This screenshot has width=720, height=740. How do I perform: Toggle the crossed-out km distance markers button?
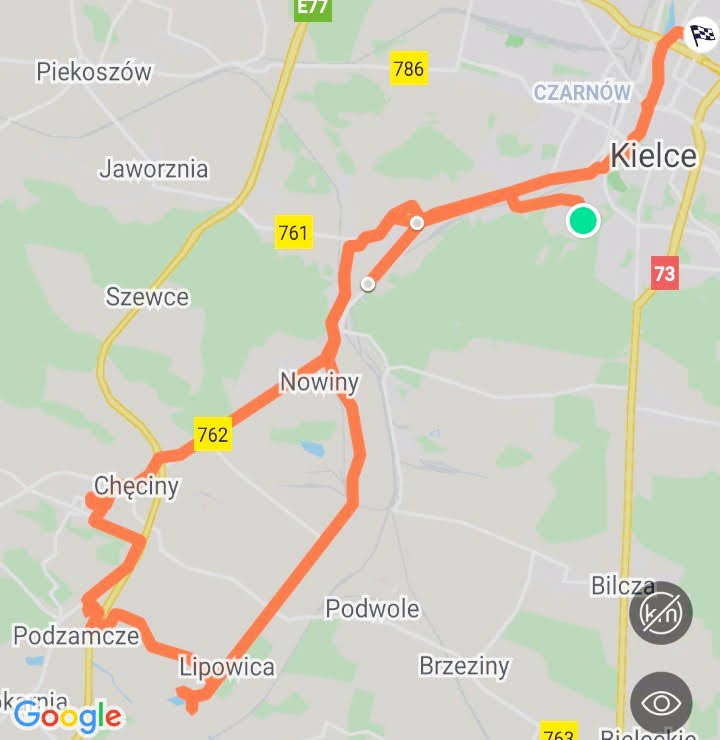(x=661, y=613)
